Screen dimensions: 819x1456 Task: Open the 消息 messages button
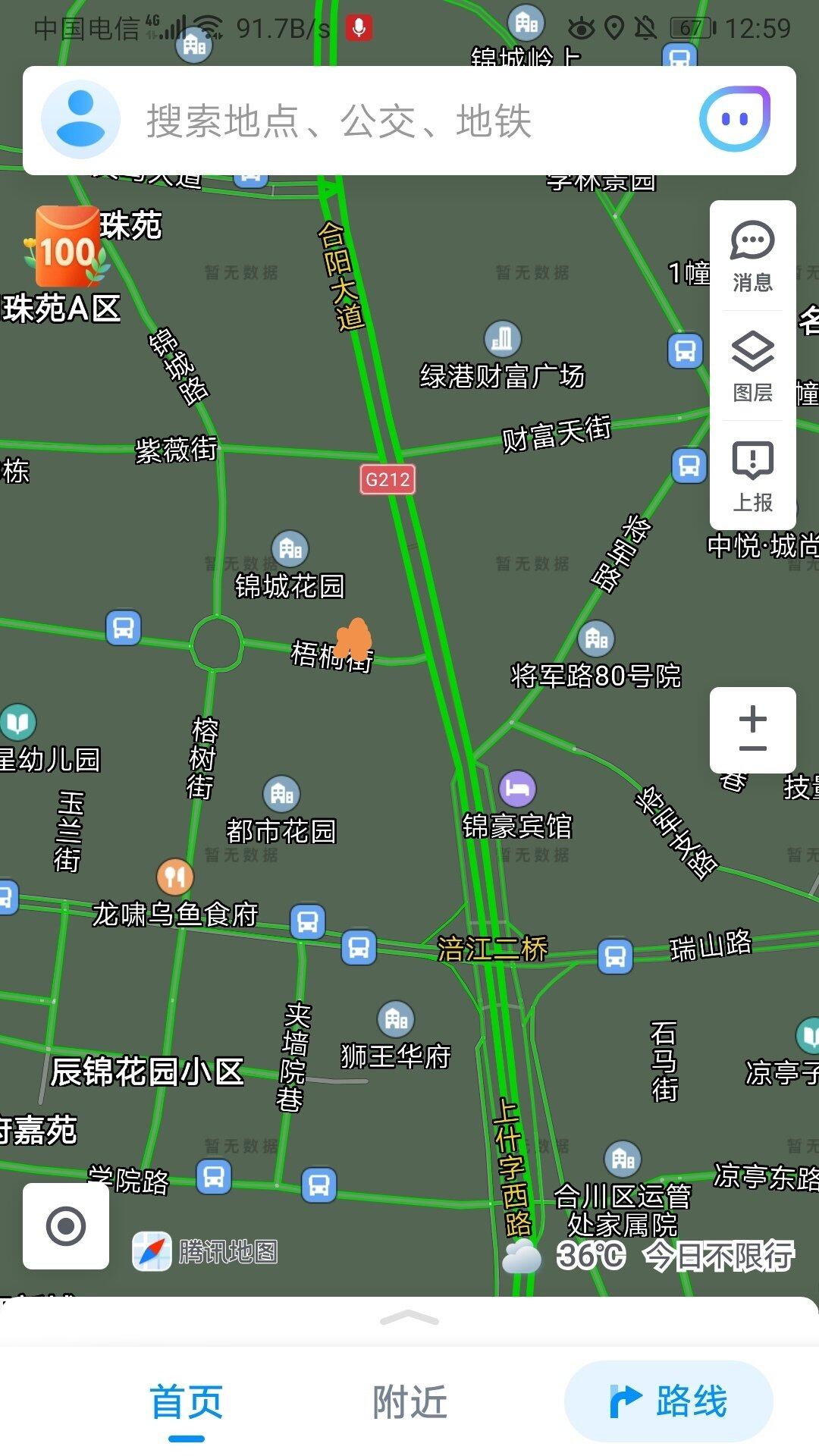752,257
